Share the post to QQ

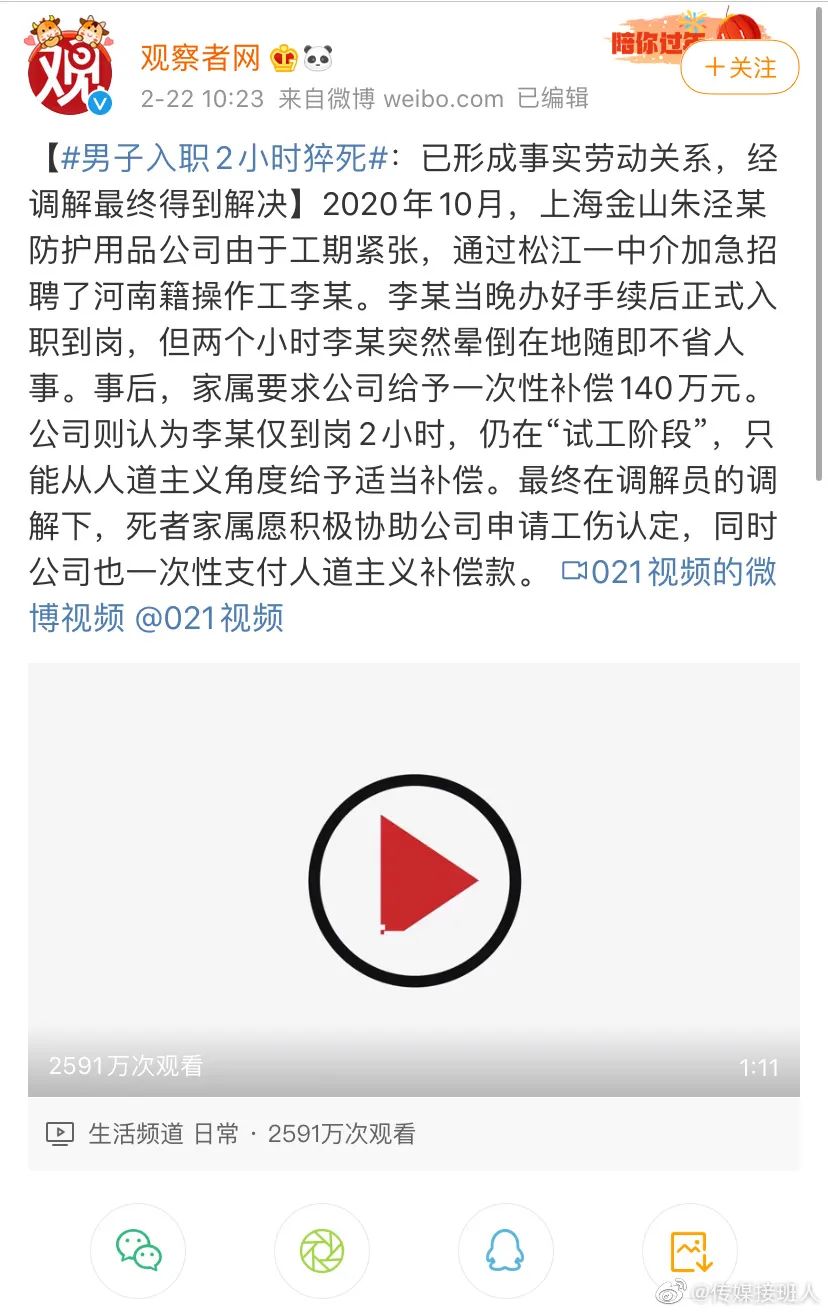(x=505, y=1250)
